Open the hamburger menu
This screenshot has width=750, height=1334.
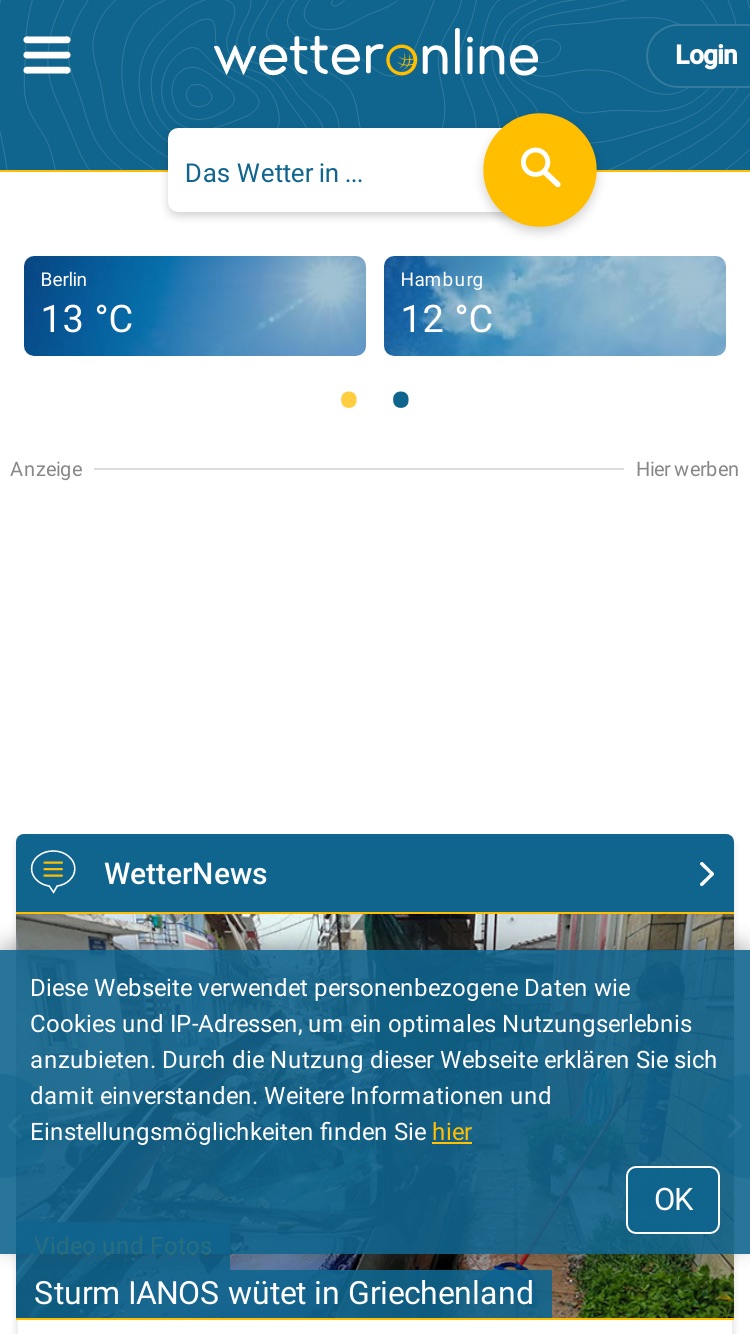(x=47, y=55)
